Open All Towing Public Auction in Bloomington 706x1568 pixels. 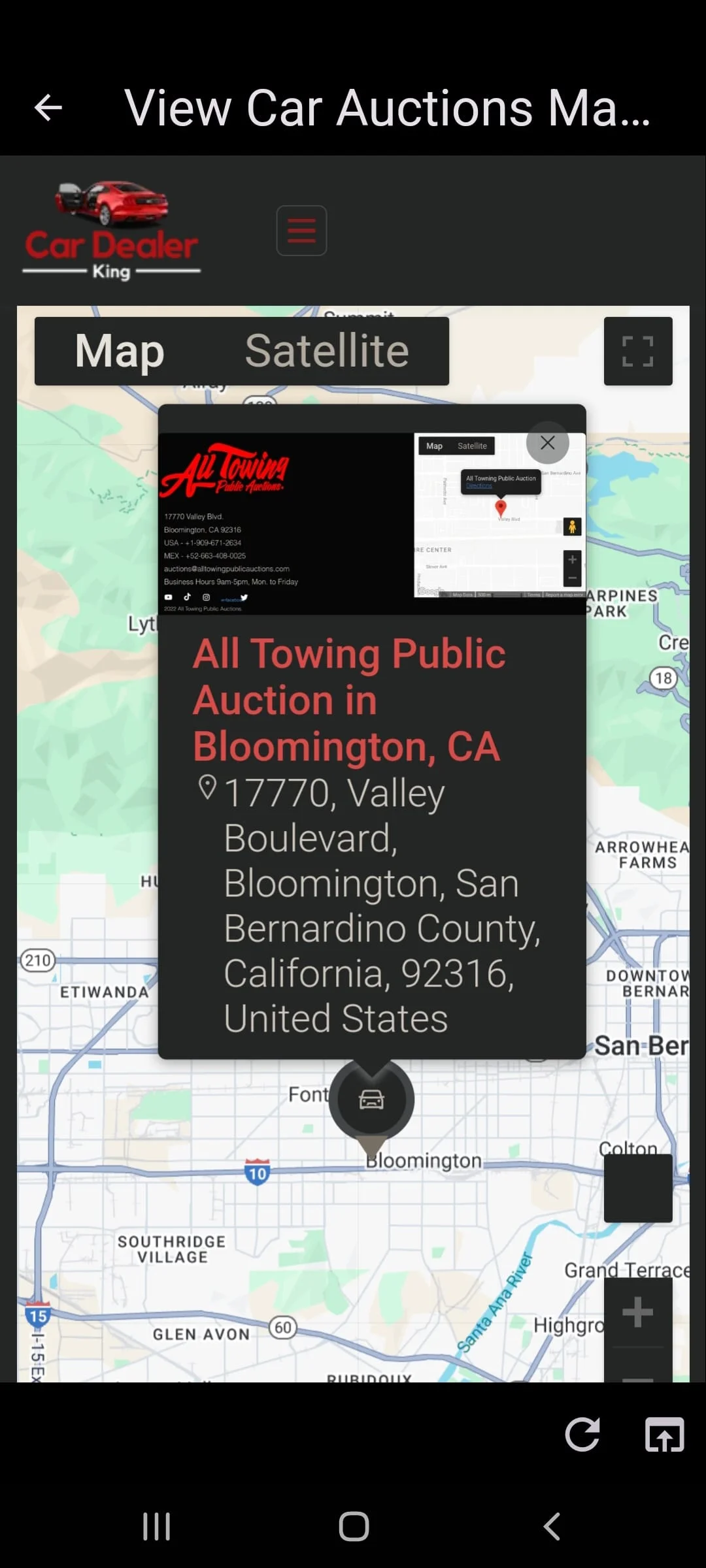pos(348,699)
